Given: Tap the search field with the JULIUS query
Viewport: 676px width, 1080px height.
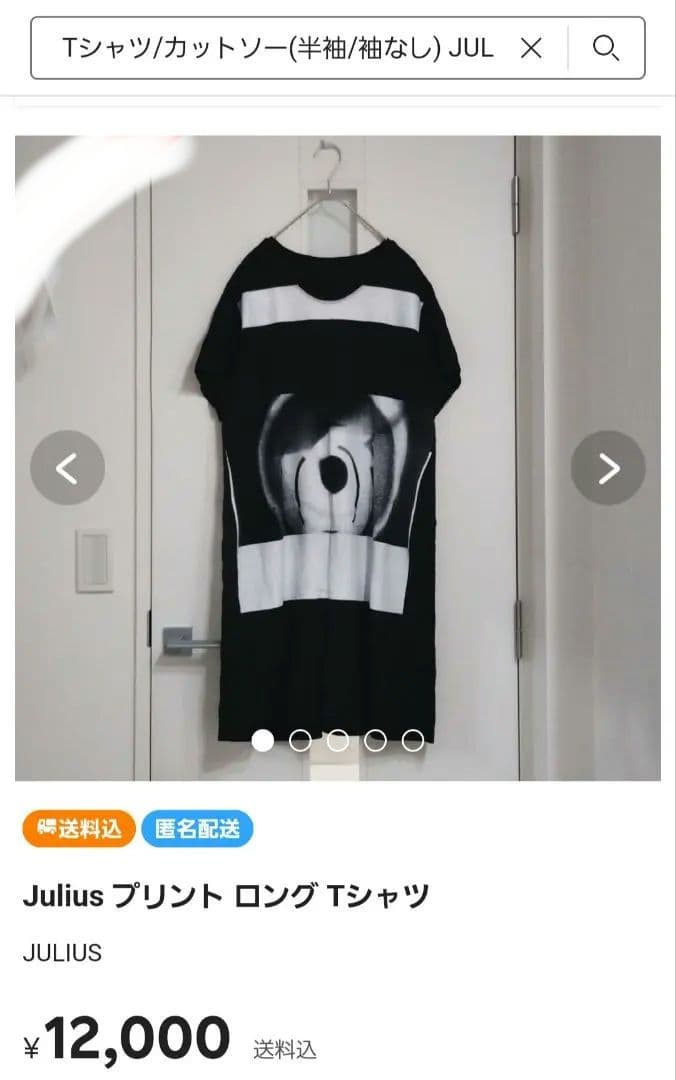Looking at the screenshot, I should tap(277, 48).
